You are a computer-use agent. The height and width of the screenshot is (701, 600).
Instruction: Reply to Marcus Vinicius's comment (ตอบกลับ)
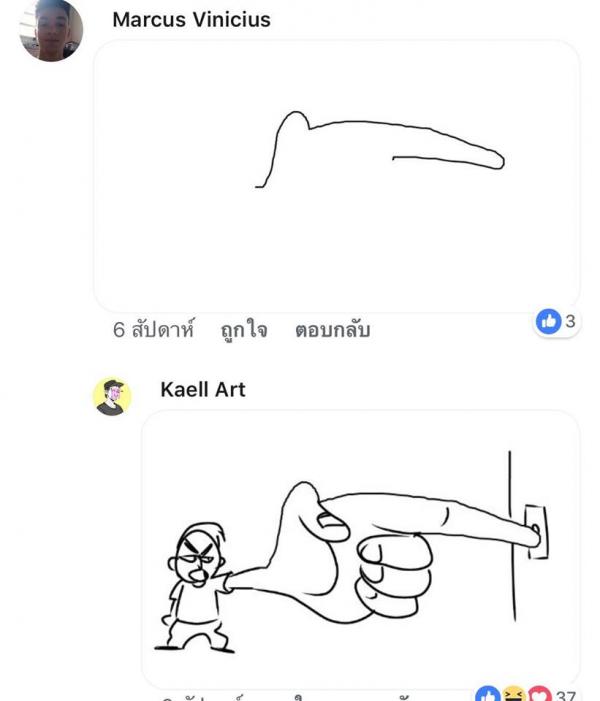[332, 330]
